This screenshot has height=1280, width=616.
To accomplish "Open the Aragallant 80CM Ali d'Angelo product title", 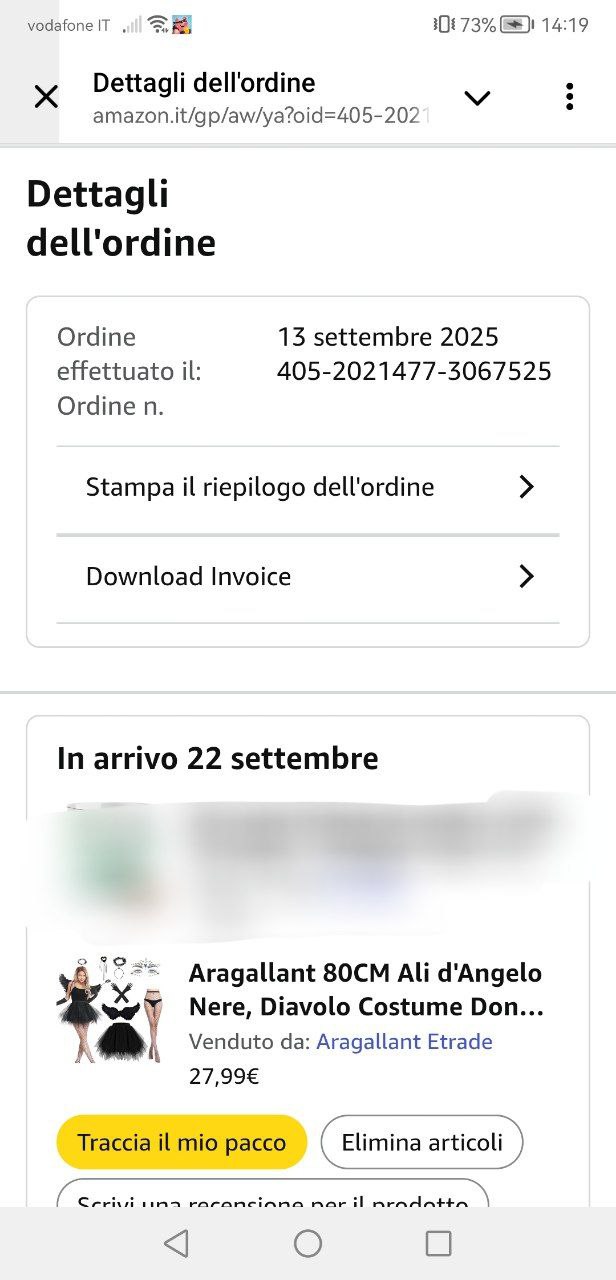I will 366,989.
